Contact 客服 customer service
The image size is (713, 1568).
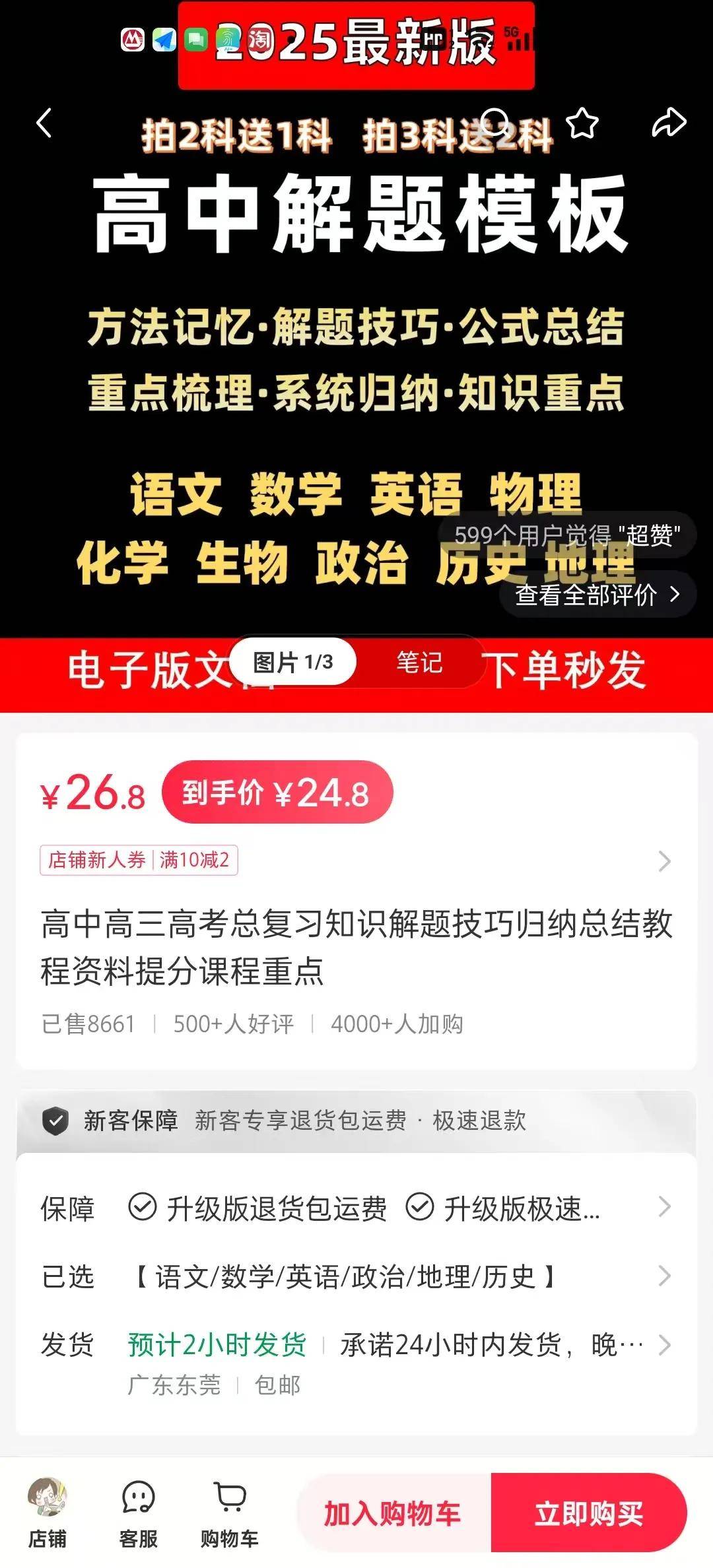tap(138, 1514)
